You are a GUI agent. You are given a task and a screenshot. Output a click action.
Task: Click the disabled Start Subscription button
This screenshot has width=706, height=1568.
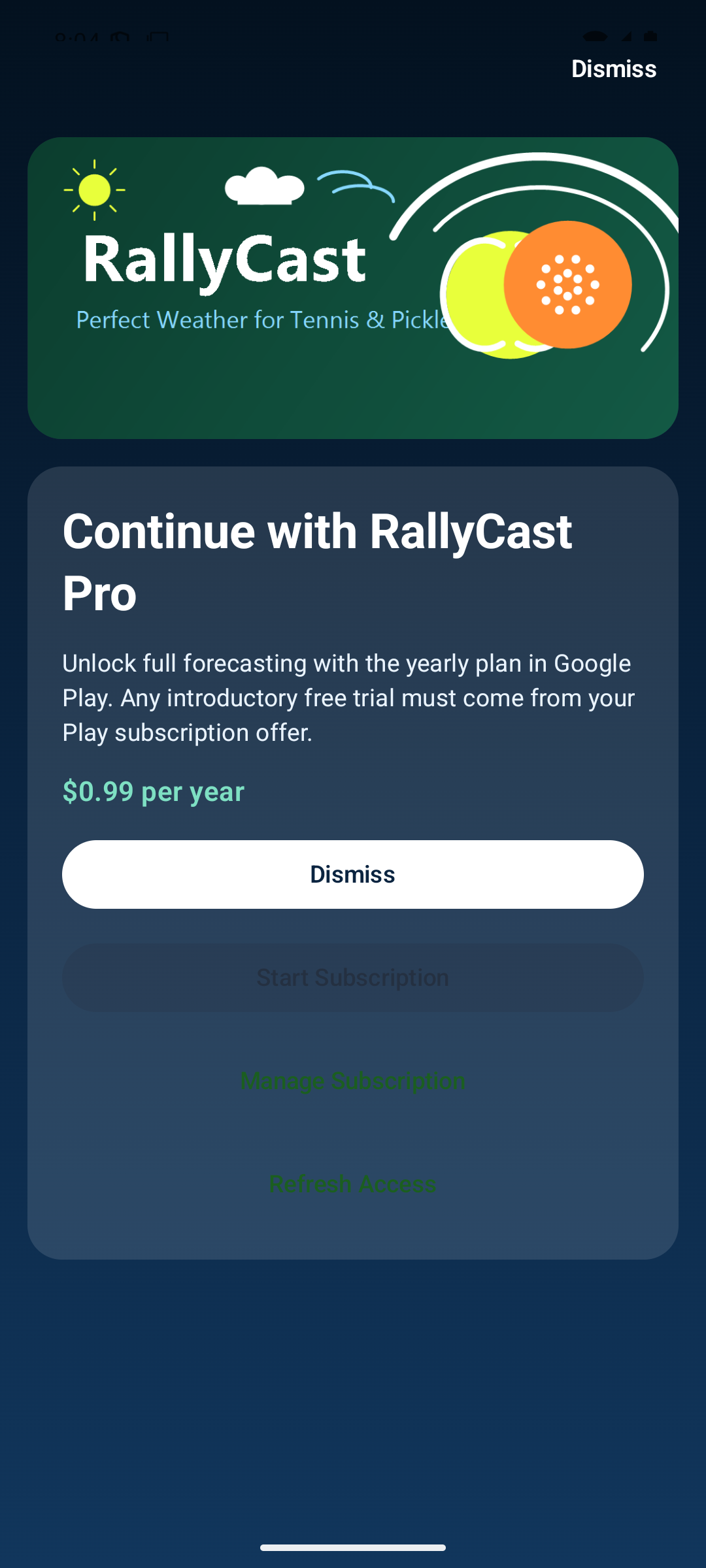353,977
